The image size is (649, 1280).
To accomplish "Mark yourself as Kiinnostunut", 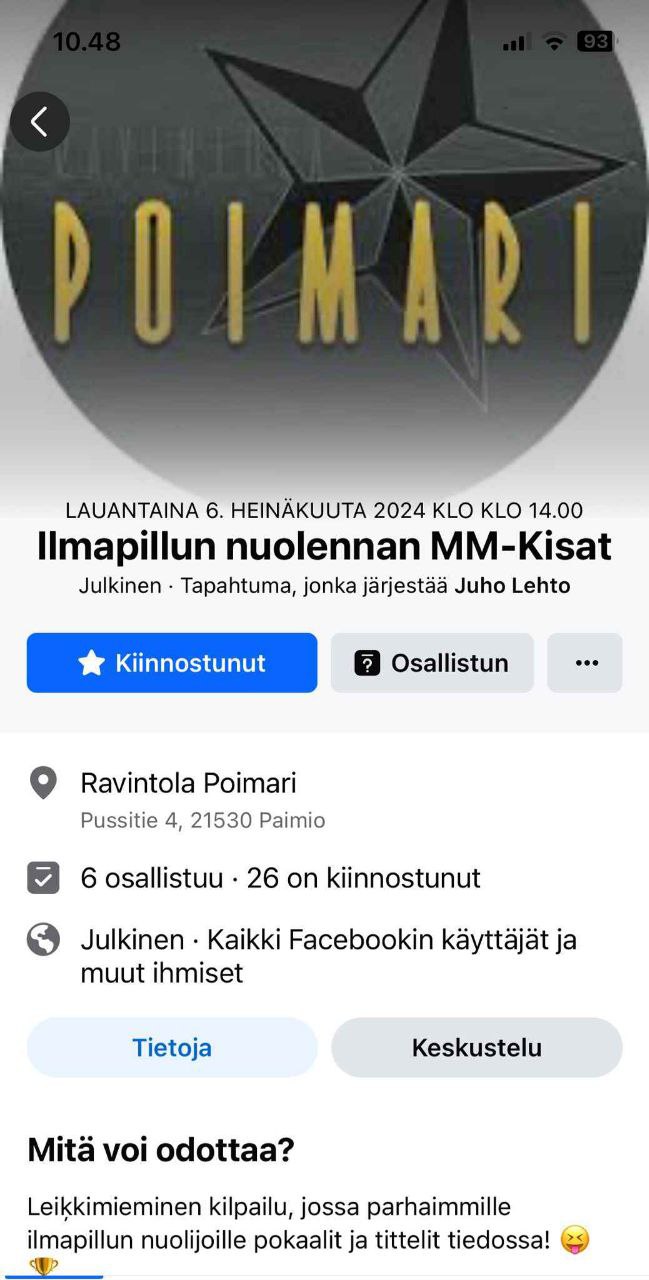I will pos(172,663).
